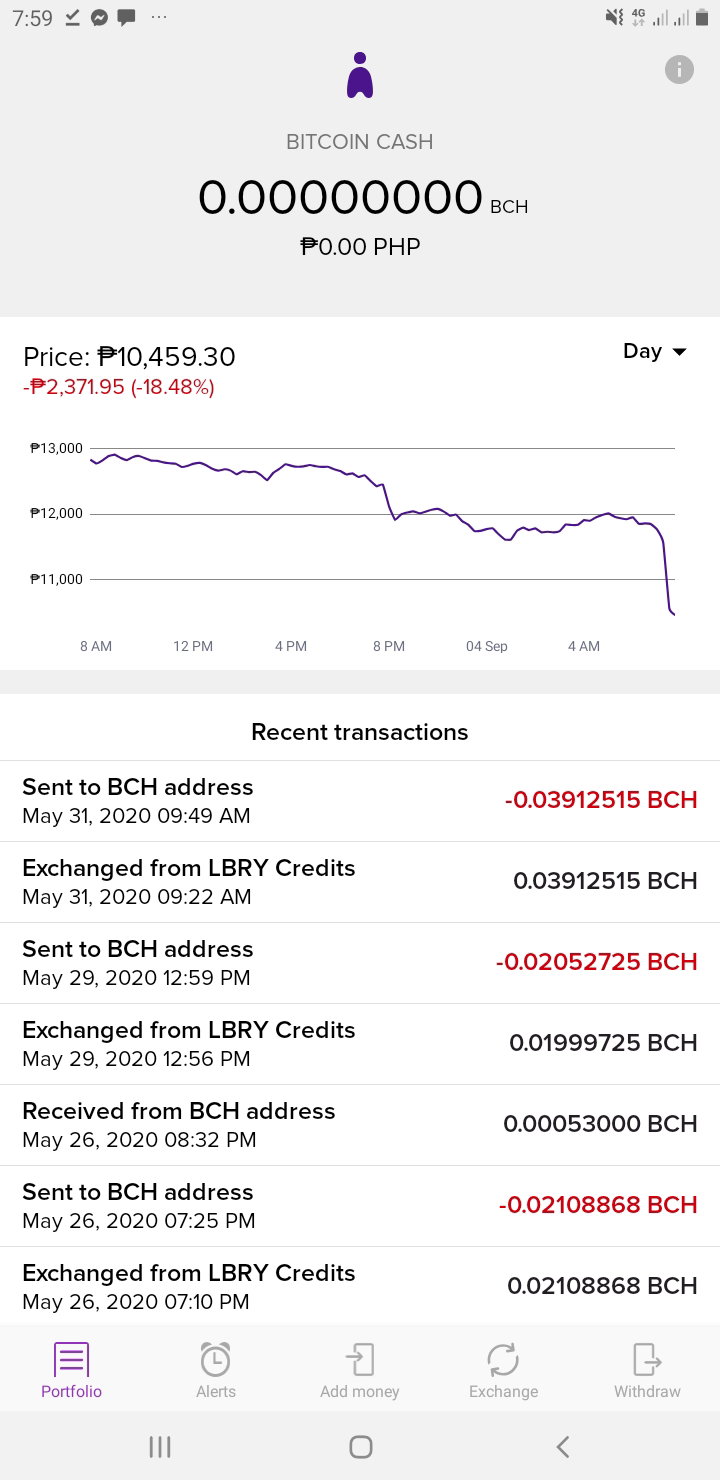Switch to the Exchange tab
The height and width of the screenshot is (1480, 720).
(504, 1370)
